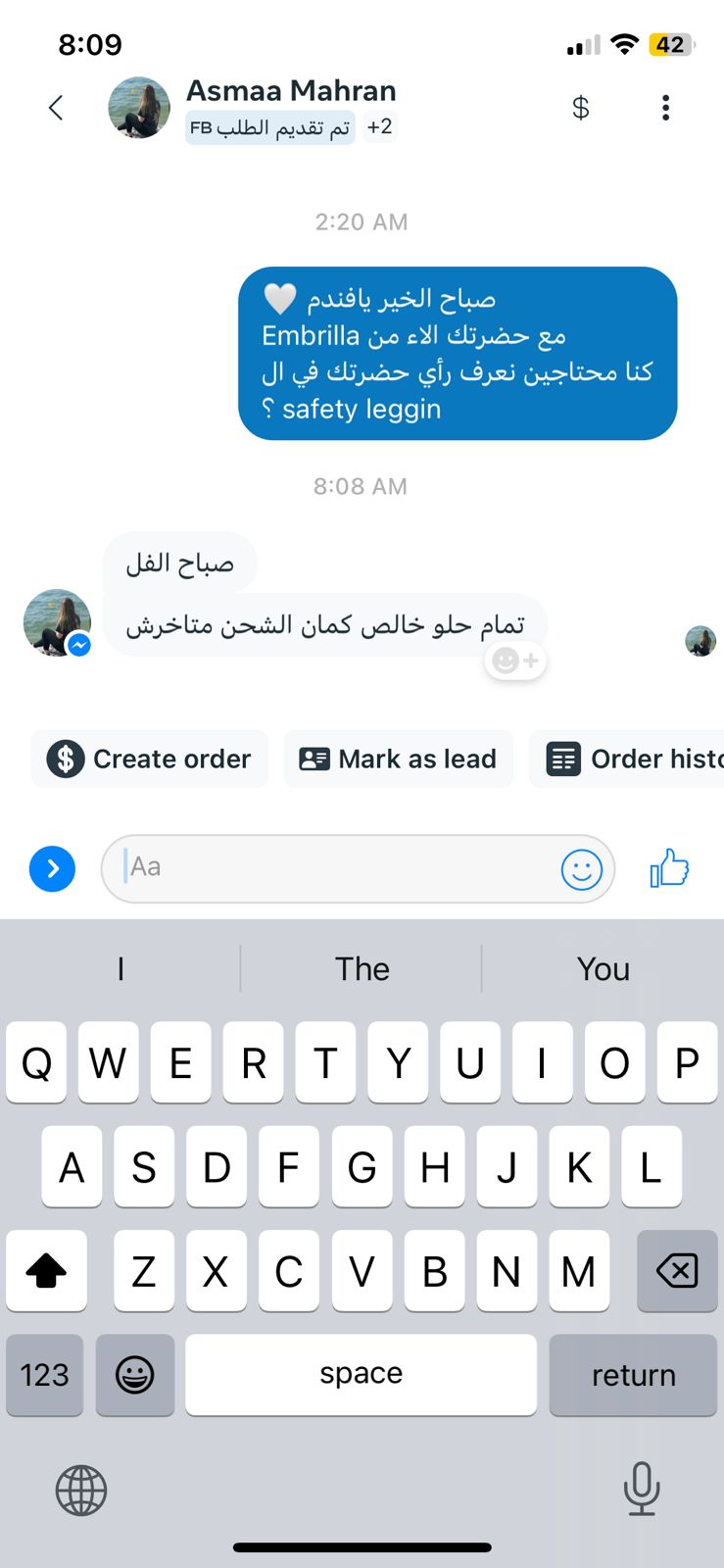The image size is (724, 1568).
Task: Open the three-dot overflow menu
Action: pyautogui.click(x=665, y=108)
